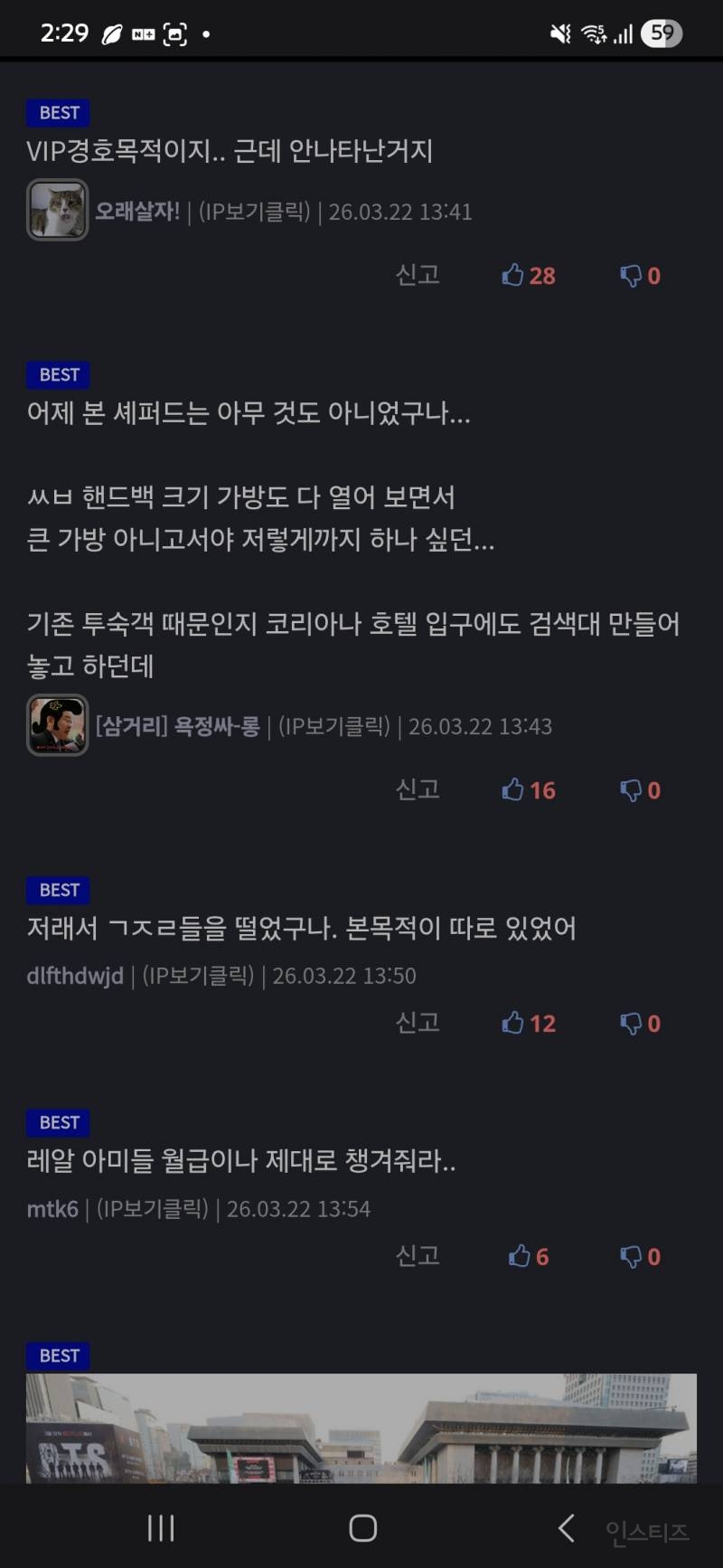Toggle like on dlfthdwjd's comment

point(512,1023)
